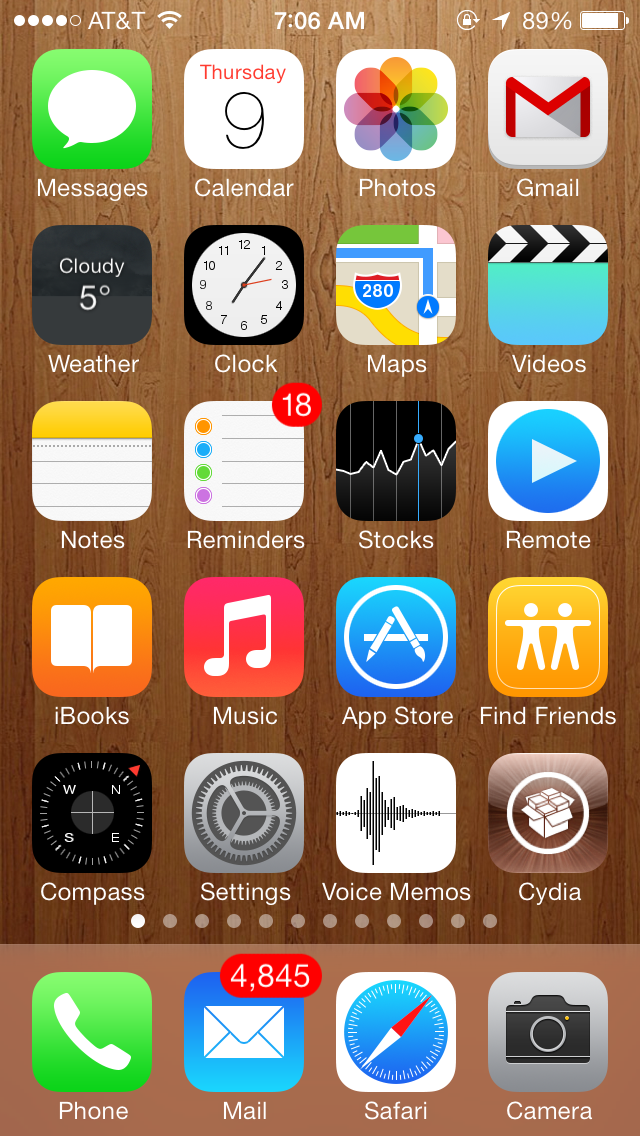The width and height of the screenshot is (640, 1136).
Task: Open the Videos app
Action: [x=548, y=286]
